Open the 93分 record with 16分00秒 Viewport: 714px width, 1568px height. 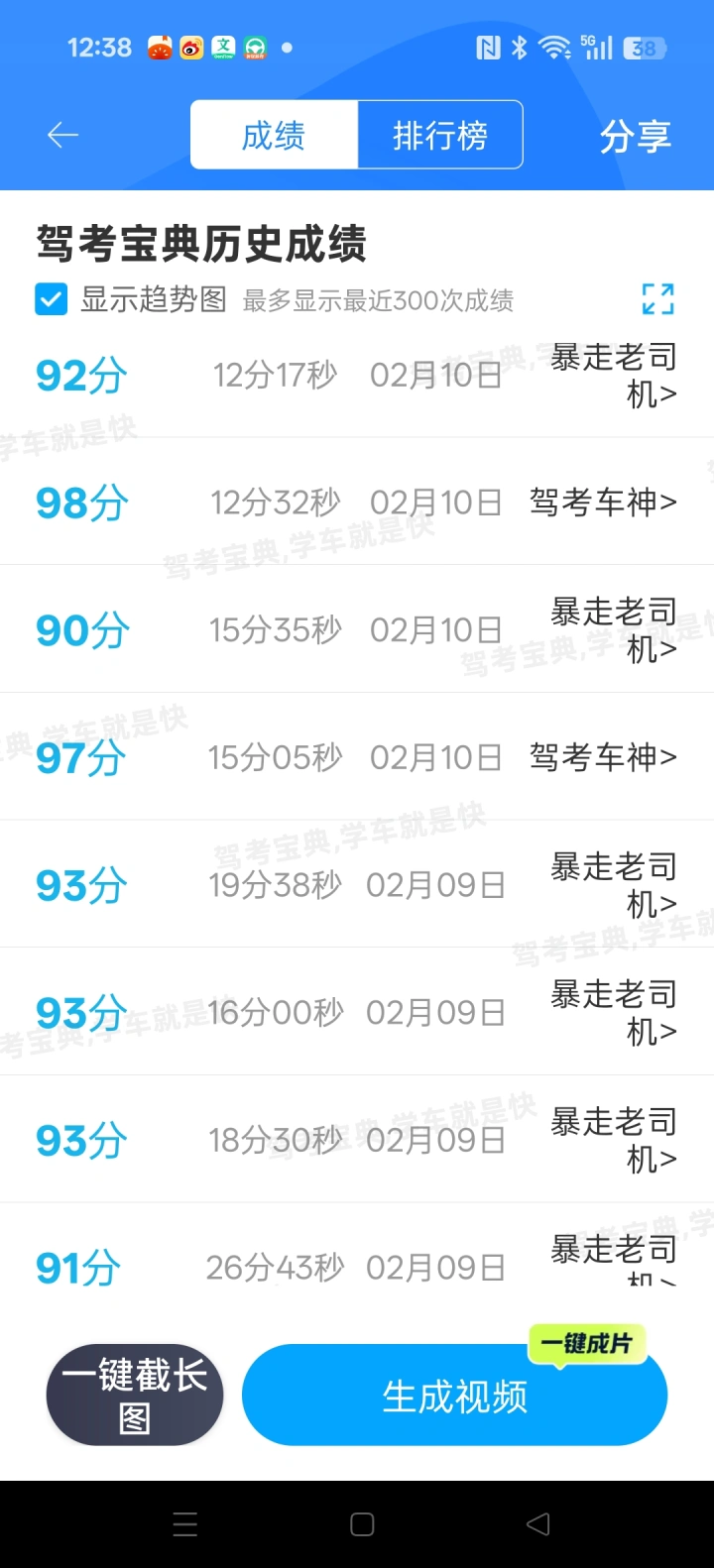point(357,1012)
